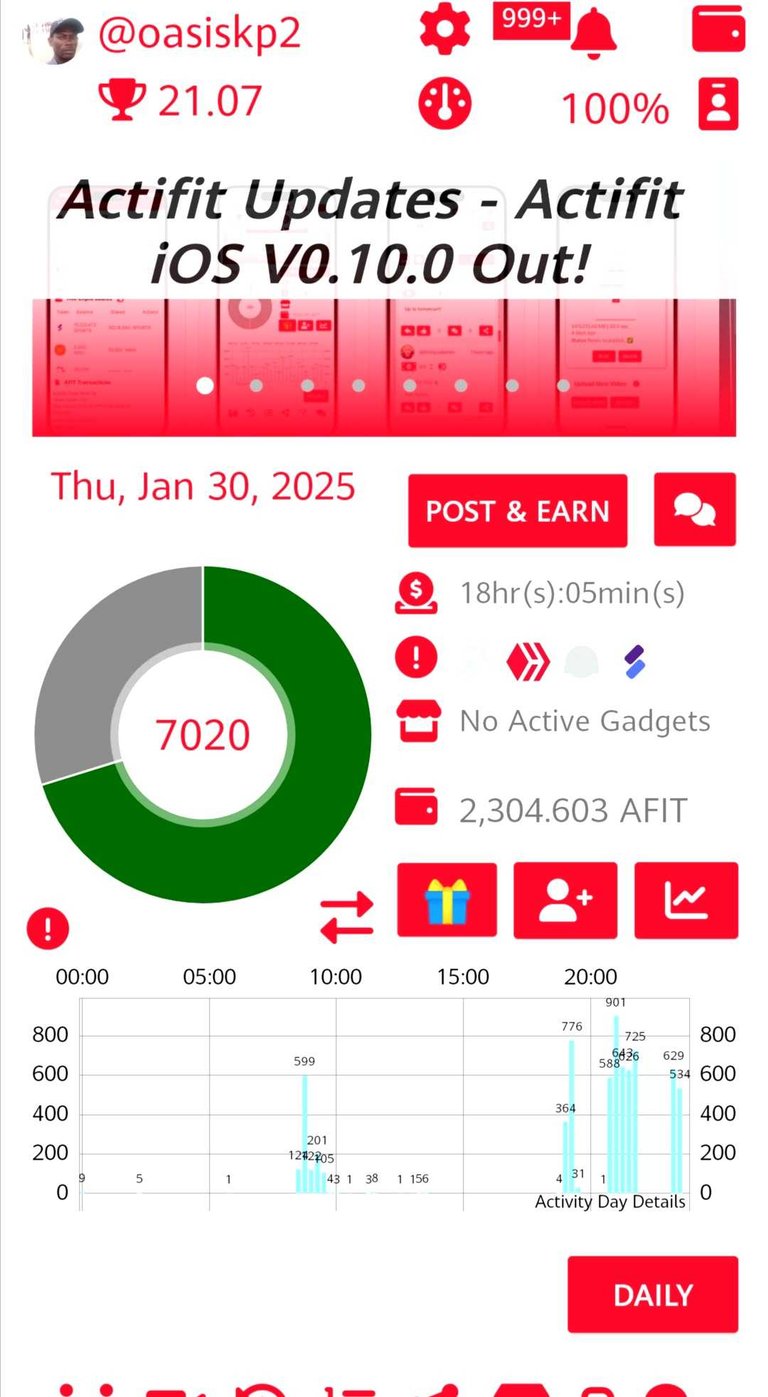Open the activity chart stats button
Image resolution: width=768 pixels, height=1397 pixels.
(x=686, y=900)
